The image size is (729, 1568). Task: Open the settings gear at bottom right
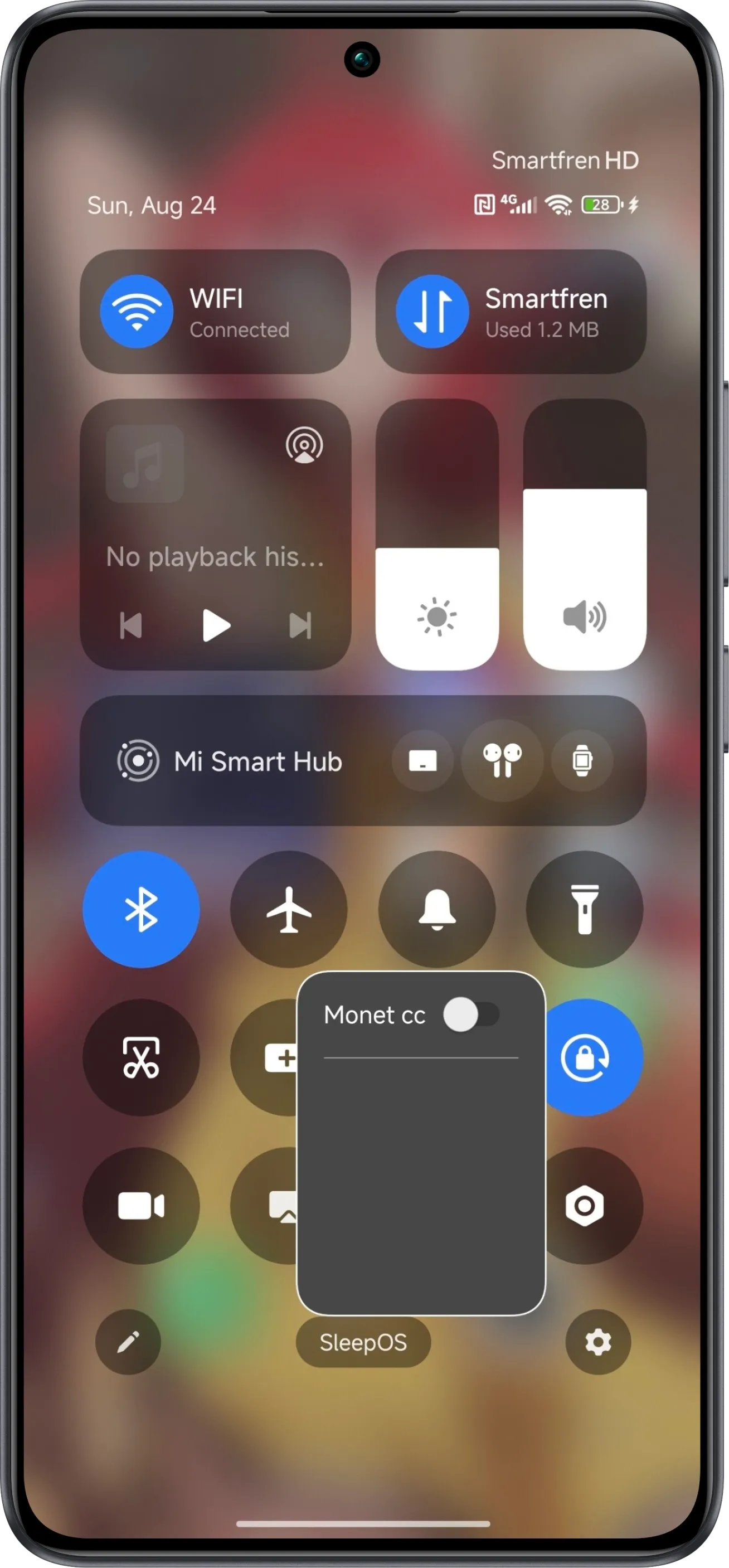[x=598, y=1343]
